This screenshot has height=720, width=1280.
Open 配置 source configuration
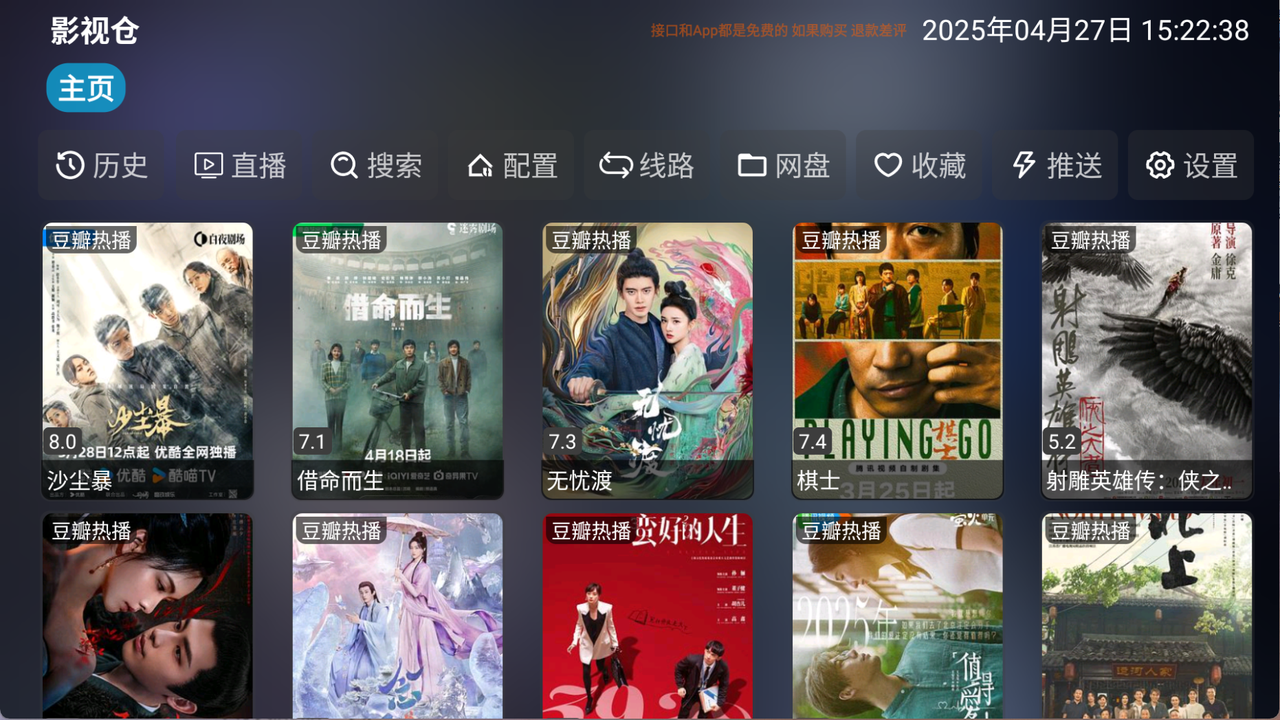pyautogui.click(x=512, y=165)
